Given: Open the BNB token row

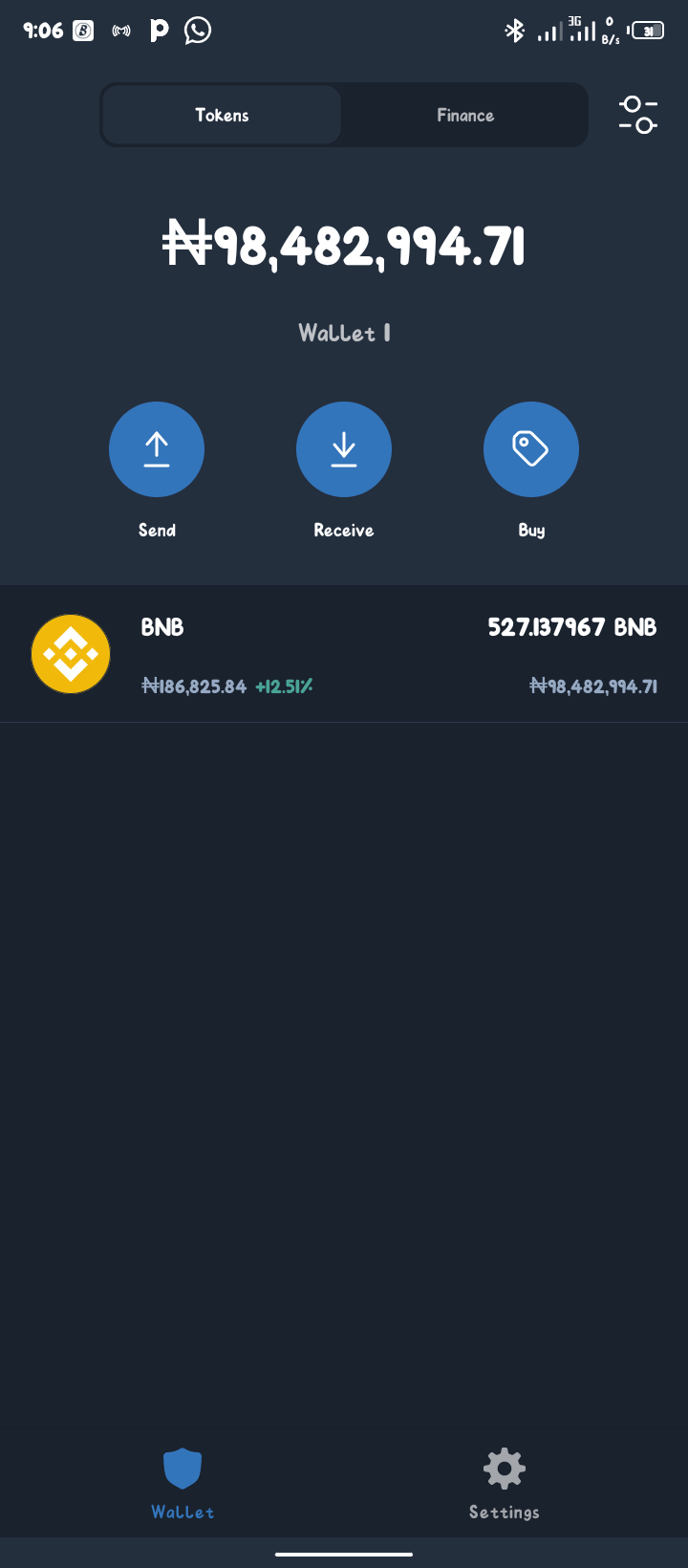Looking at the screenshot, I should tap(344, 654).
